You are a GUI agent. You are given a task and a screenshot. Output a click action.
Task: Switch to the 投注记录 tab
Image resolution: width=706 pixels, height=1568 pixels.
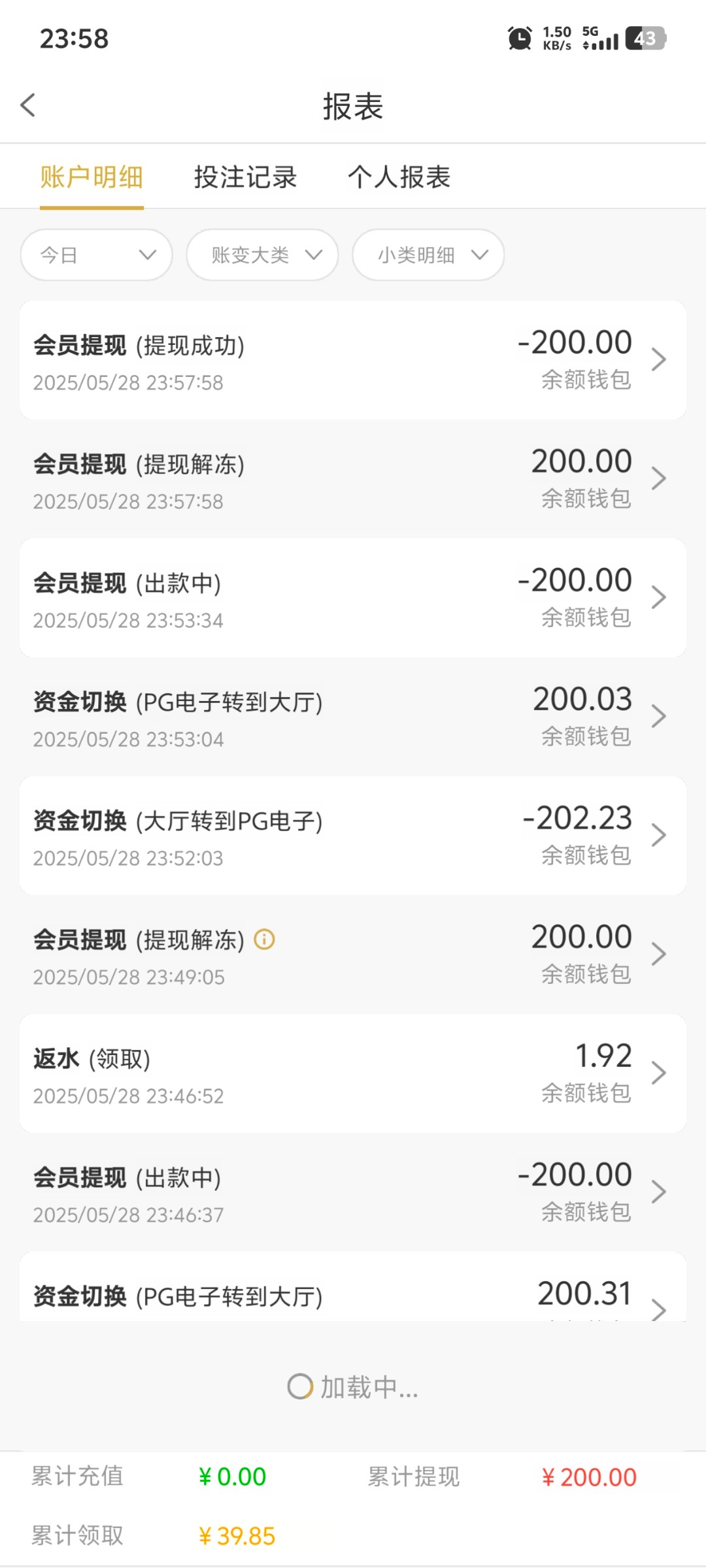click(245, 177)
